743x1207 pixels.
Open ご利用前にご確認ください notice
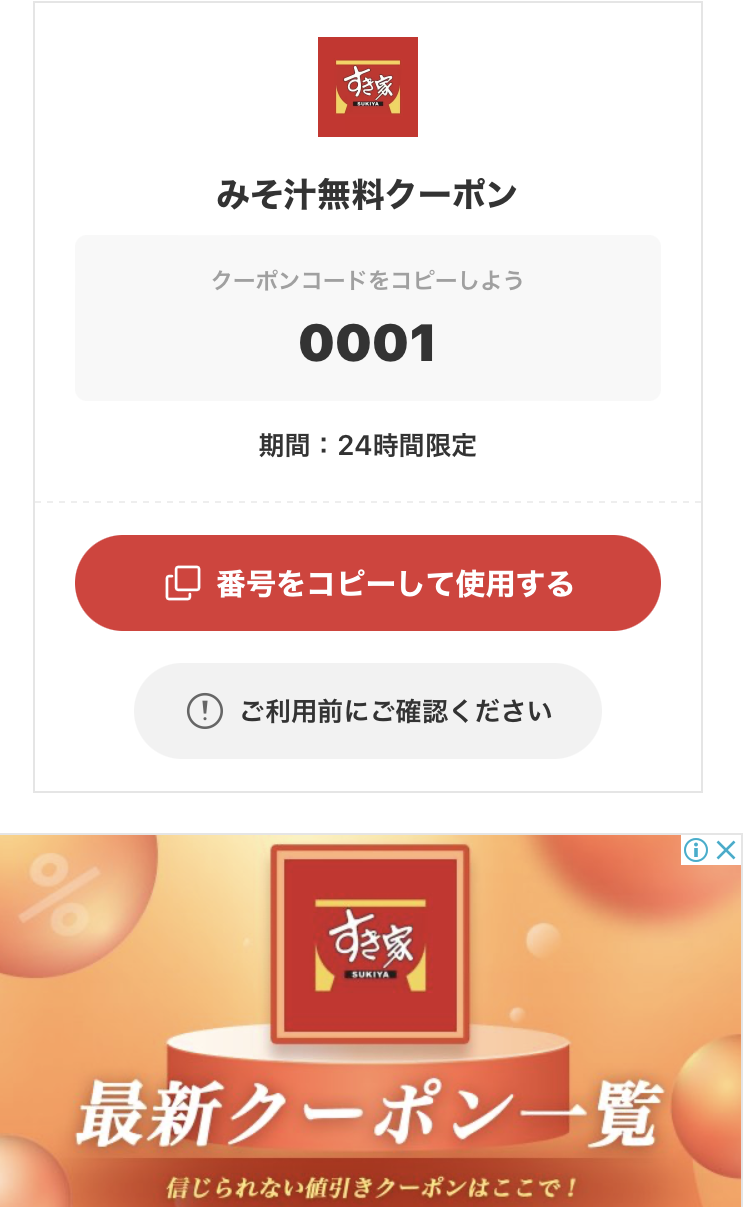(x=367, y=711)
